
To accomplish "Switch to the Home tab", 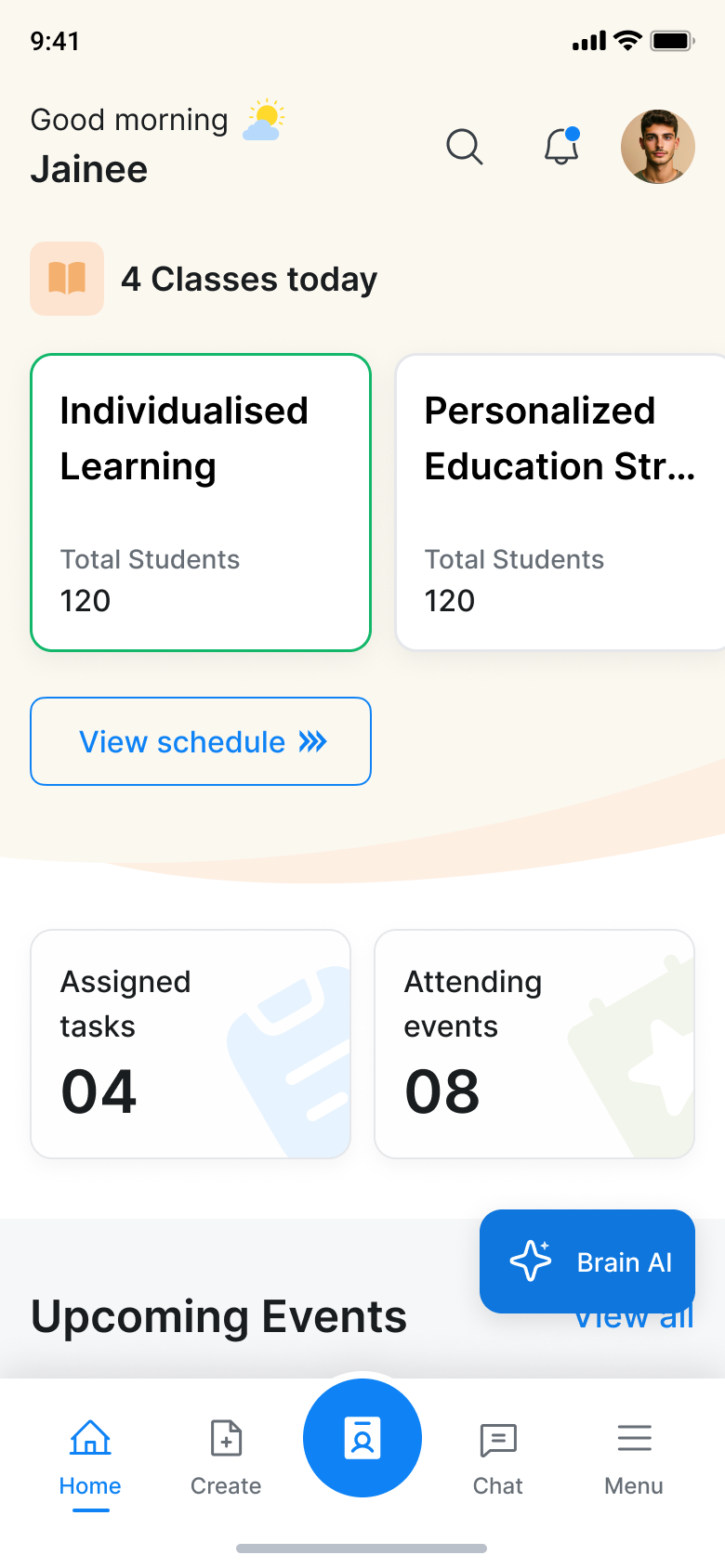I will (90, 1455).
